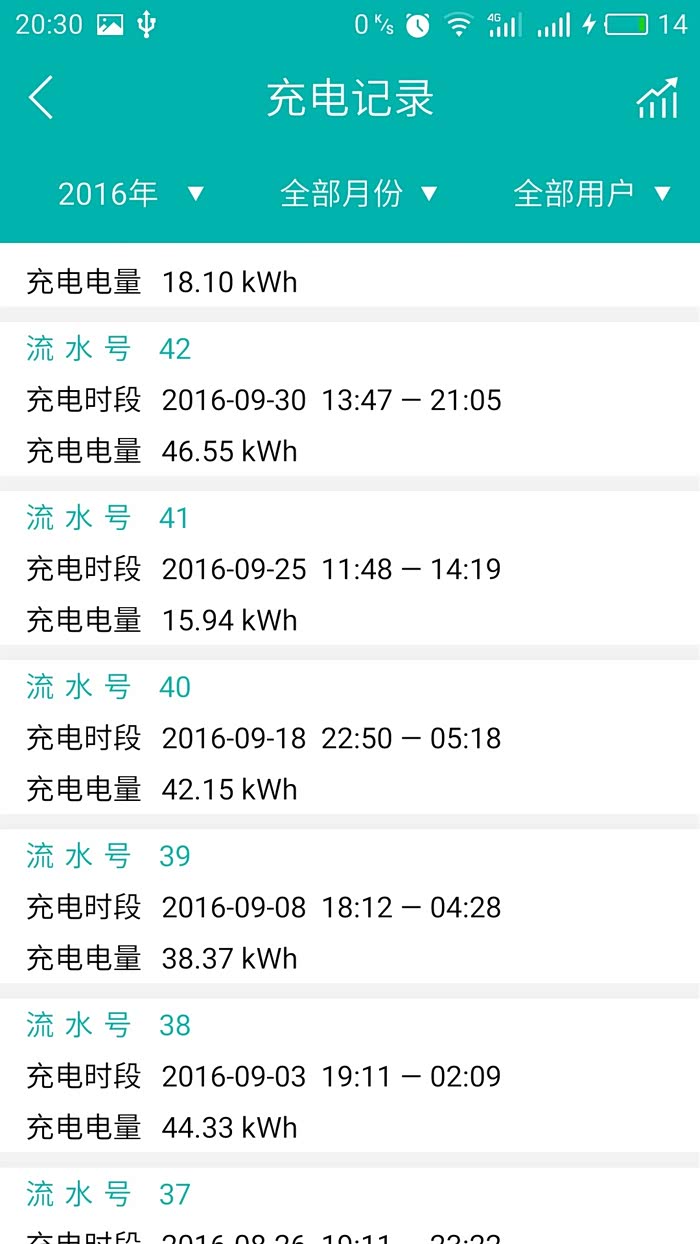Open the charging statistics chart icon
Viewport: 700px width, 1244px height.
(x=657, y=98)
